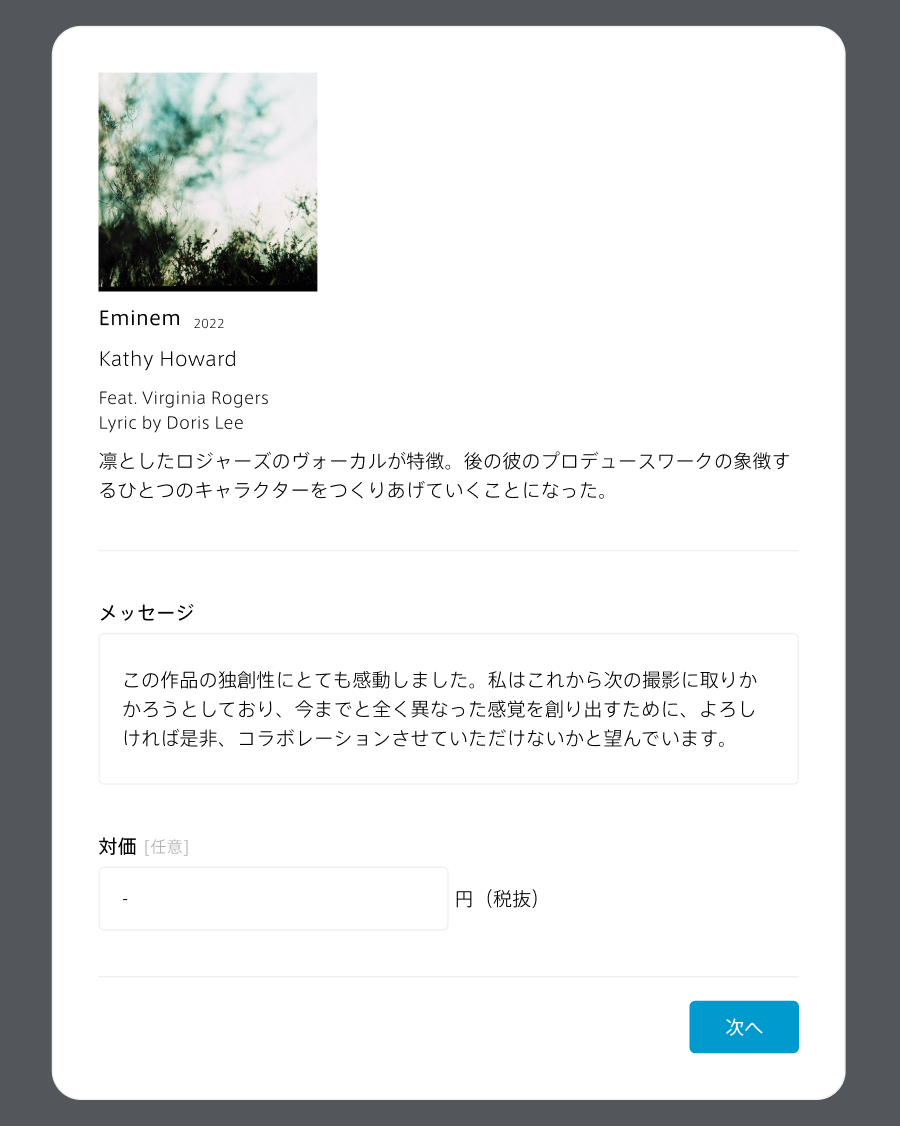
Task: Focus the 対価 amount field
Action: 273,899
